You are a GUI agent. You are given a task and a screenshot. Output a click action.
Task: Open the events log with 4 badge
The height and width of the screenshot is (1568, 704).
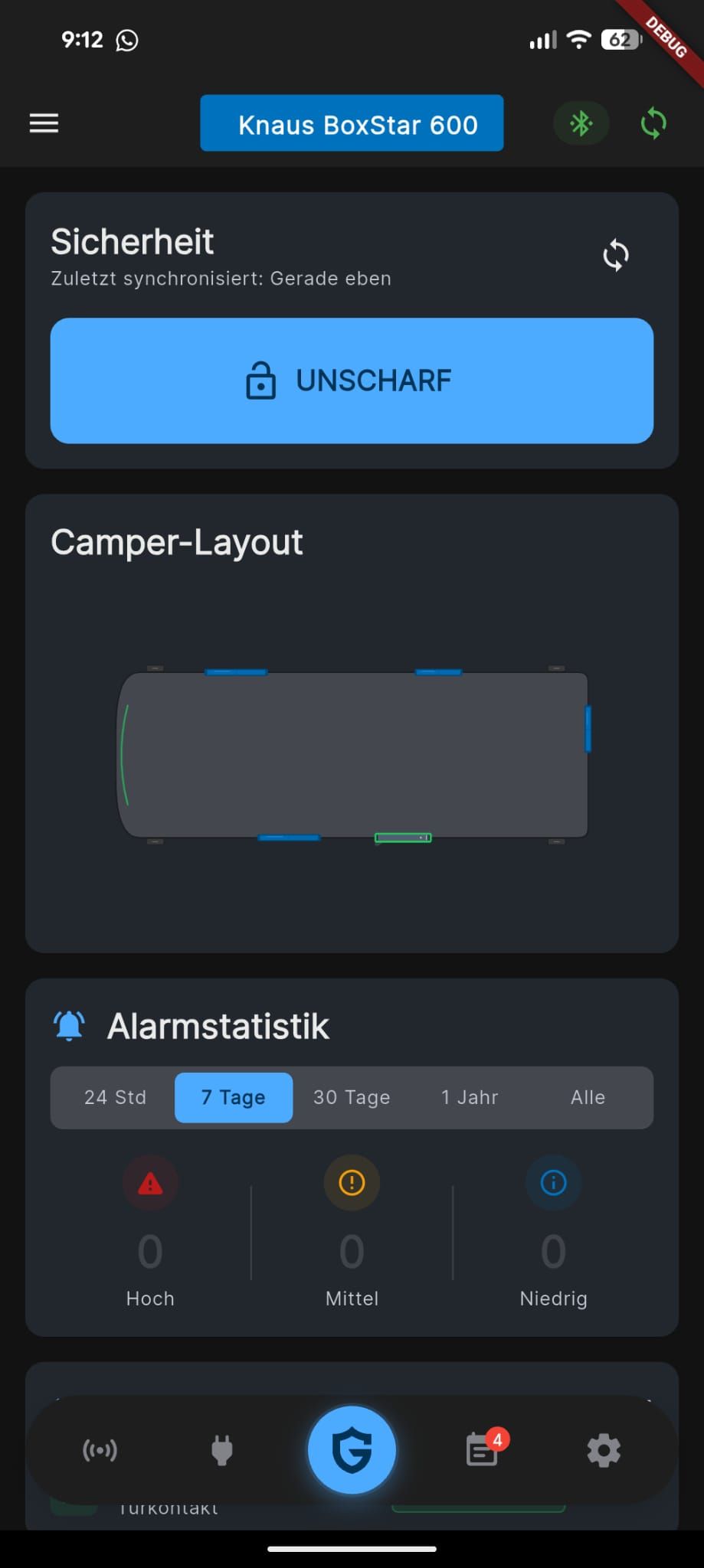(482, 1450)
